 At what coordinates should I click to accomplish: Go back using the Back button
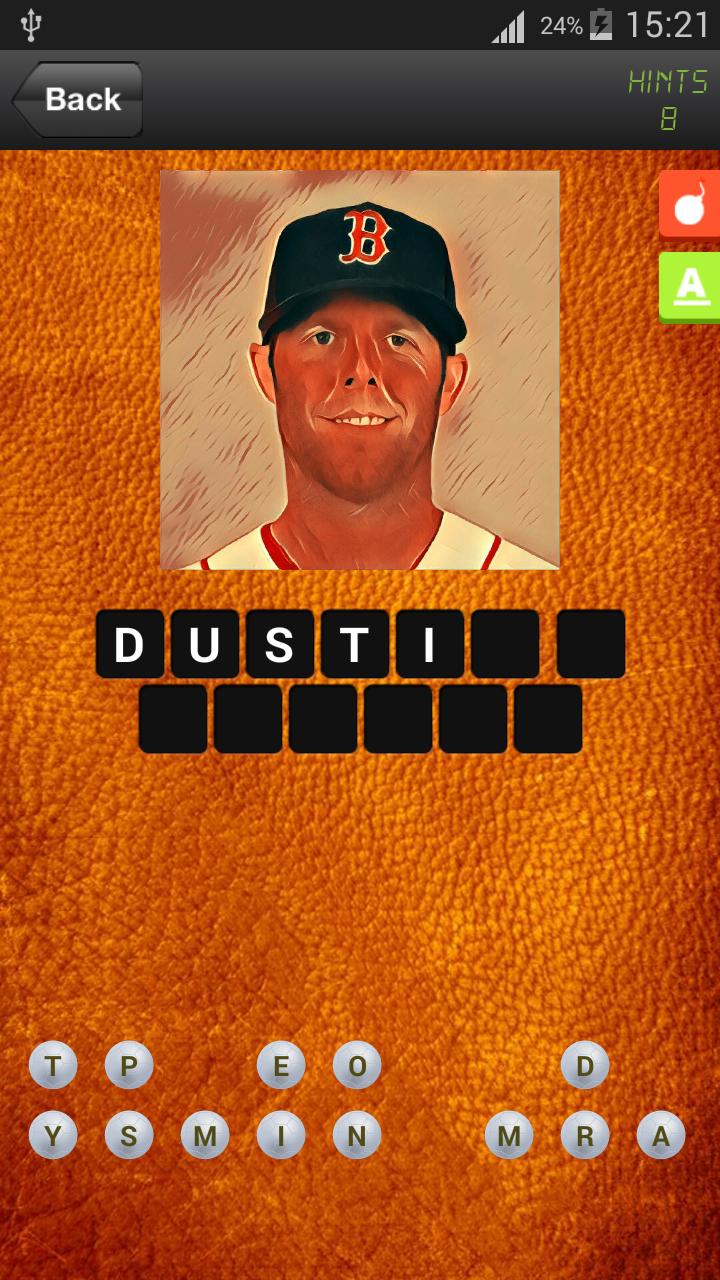pos(78,99)
